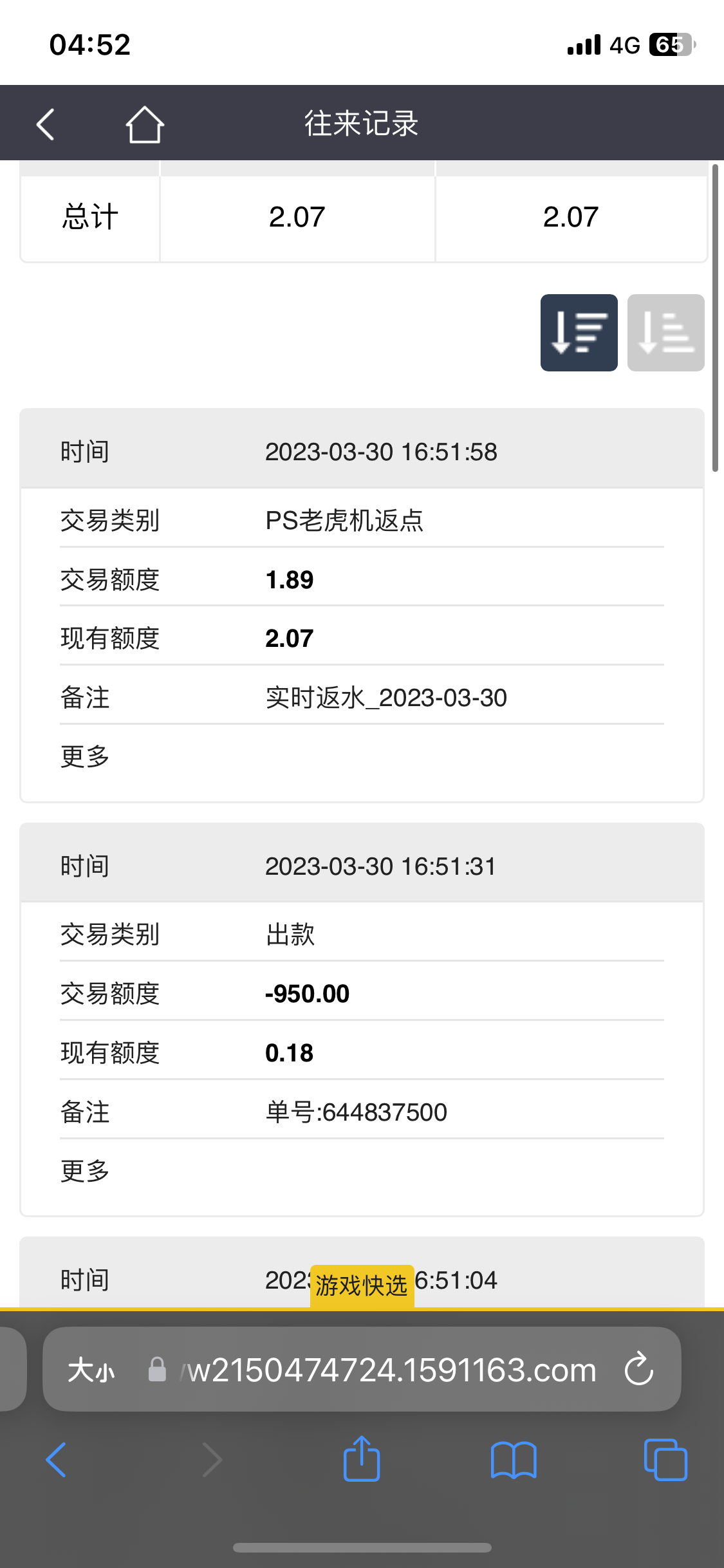Screen dimensions: 724x1568
Task: Select the dark descending sort button
Action: point(579,333)
